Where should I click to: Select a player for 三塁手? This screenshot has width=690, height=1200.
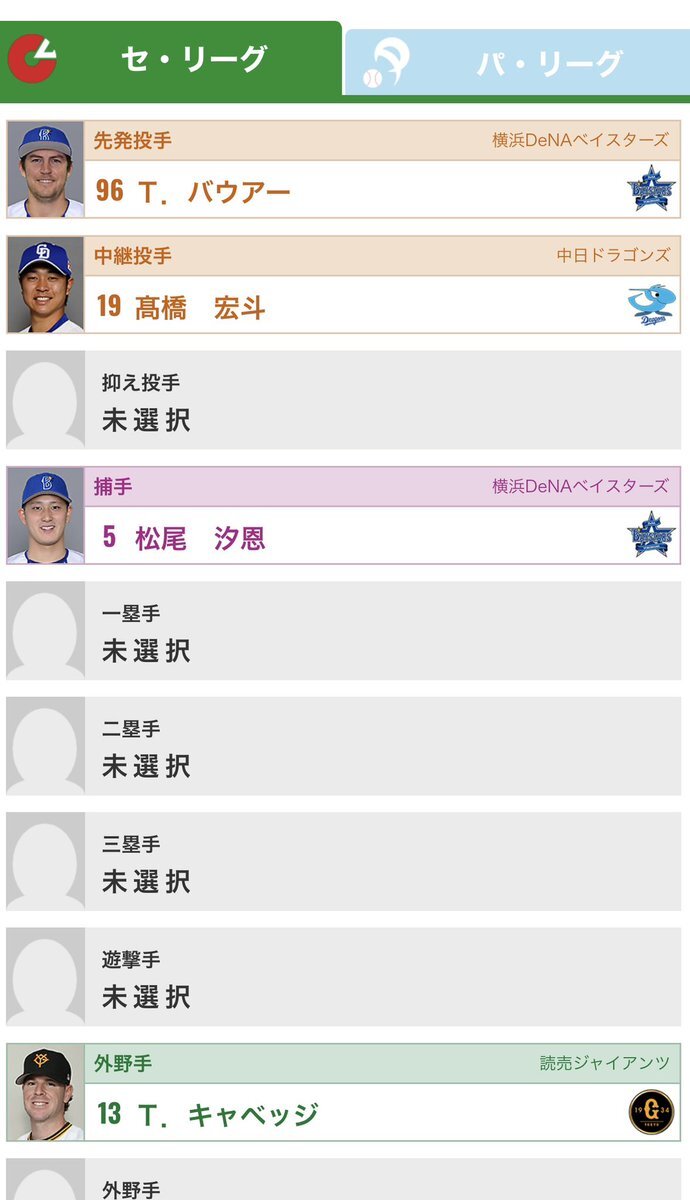click(344, 861)
